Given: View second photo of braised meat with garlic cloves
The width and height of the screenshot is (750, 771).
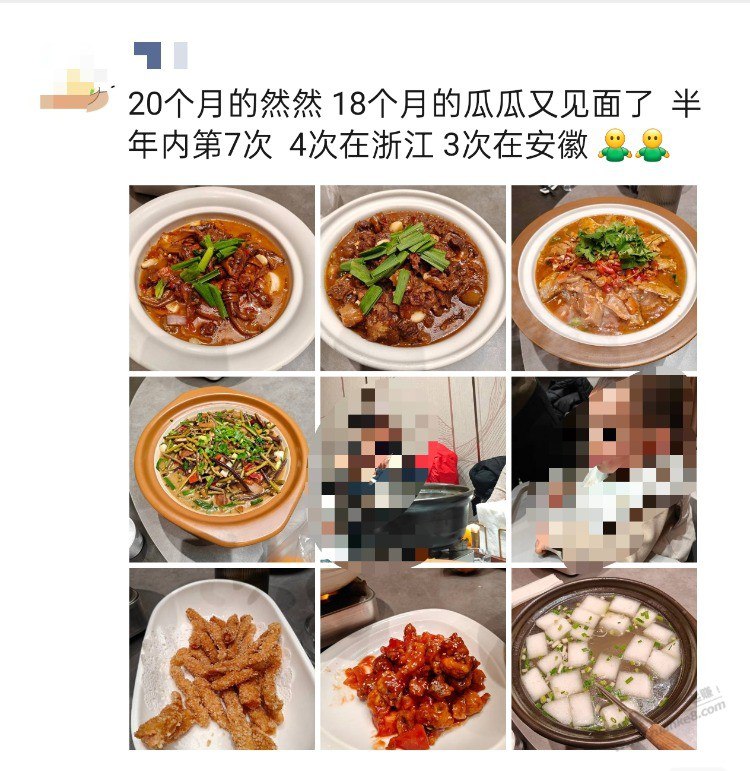Looking at the screenshot, I should 413,277.
